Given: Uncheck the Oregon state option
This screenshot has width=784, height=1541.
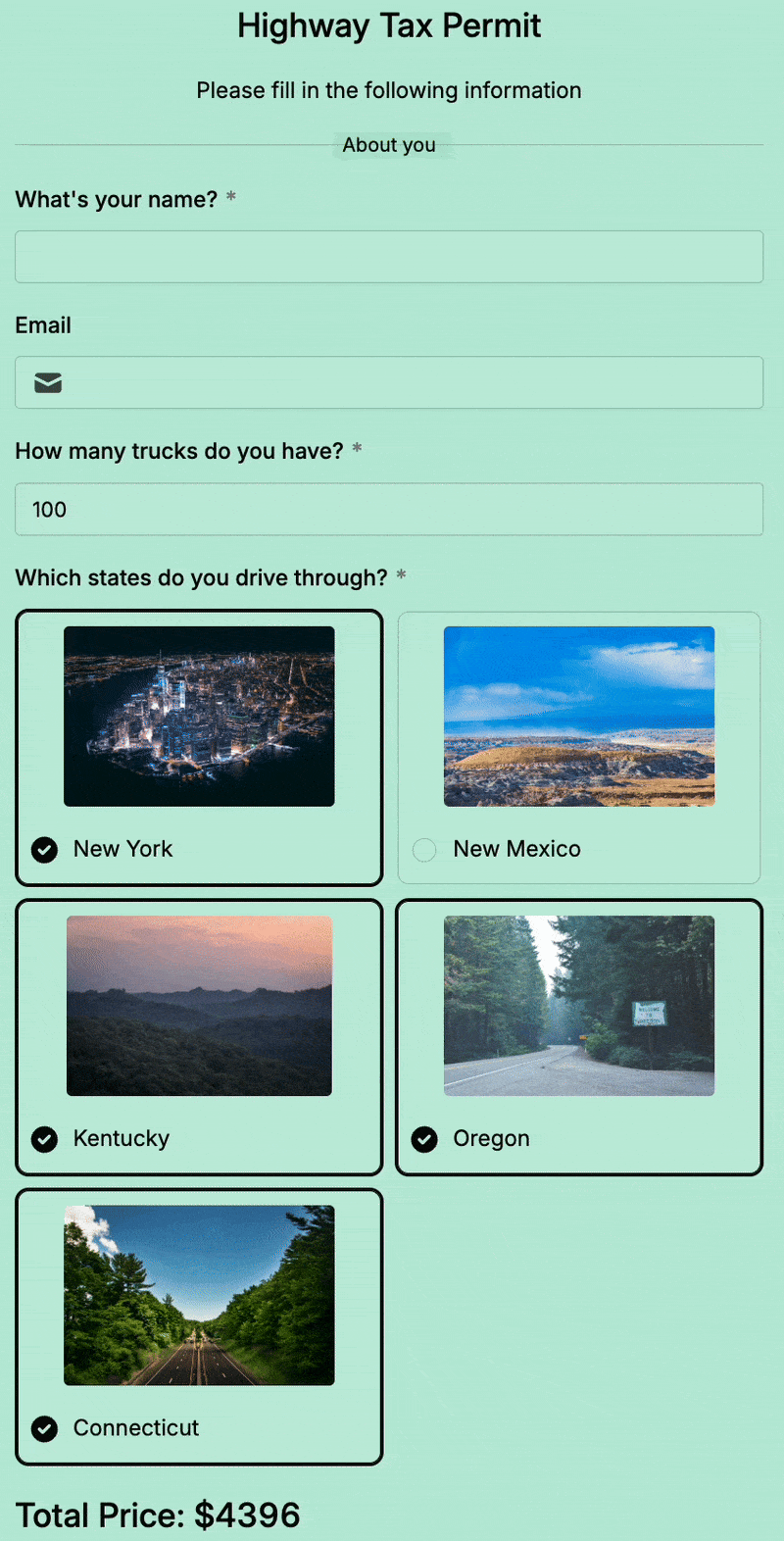Looking at the screenshot, I should click(x=578, y=1036).
